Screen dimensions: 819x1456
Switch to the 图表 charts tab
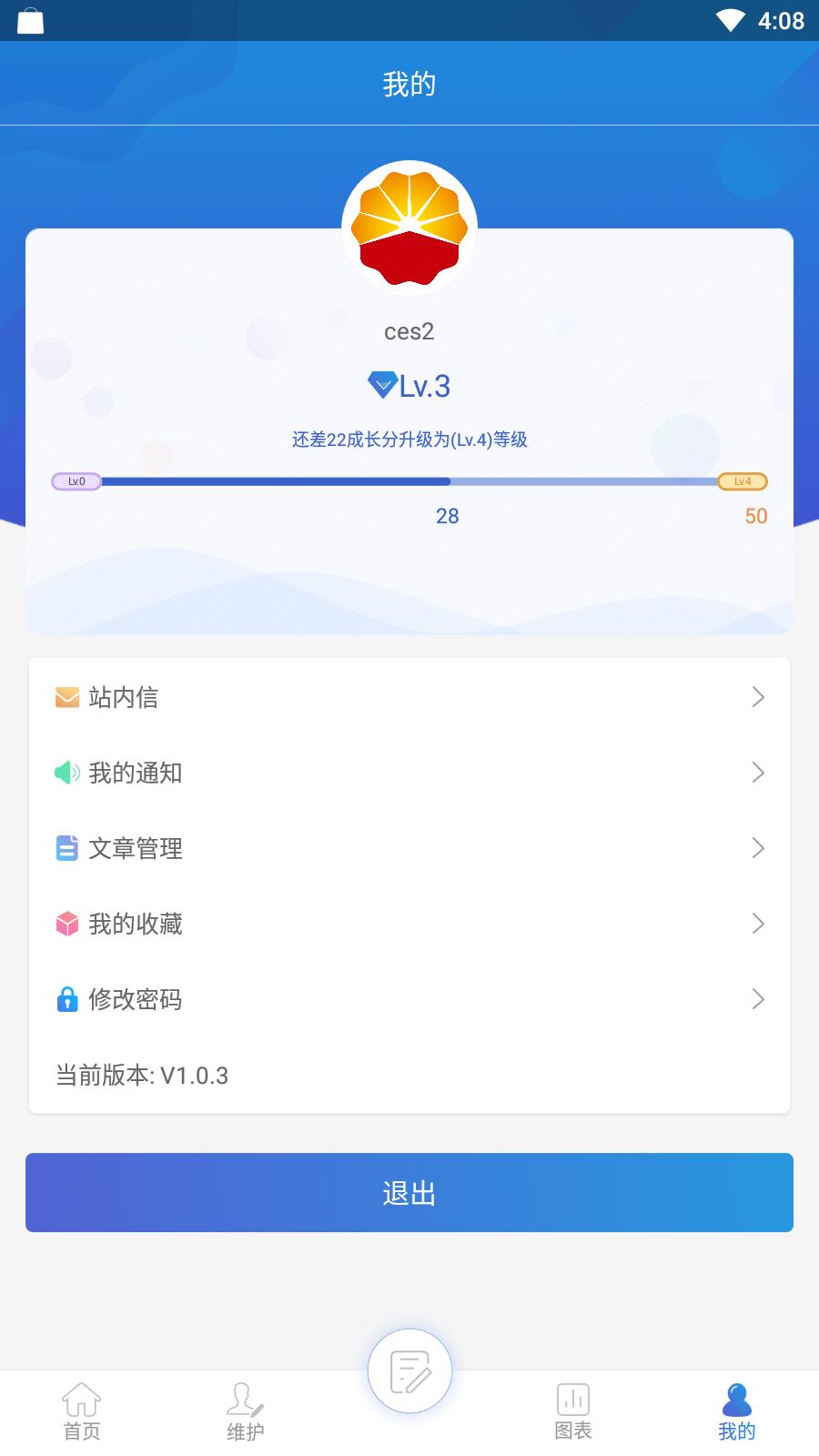coord(573,1412)
